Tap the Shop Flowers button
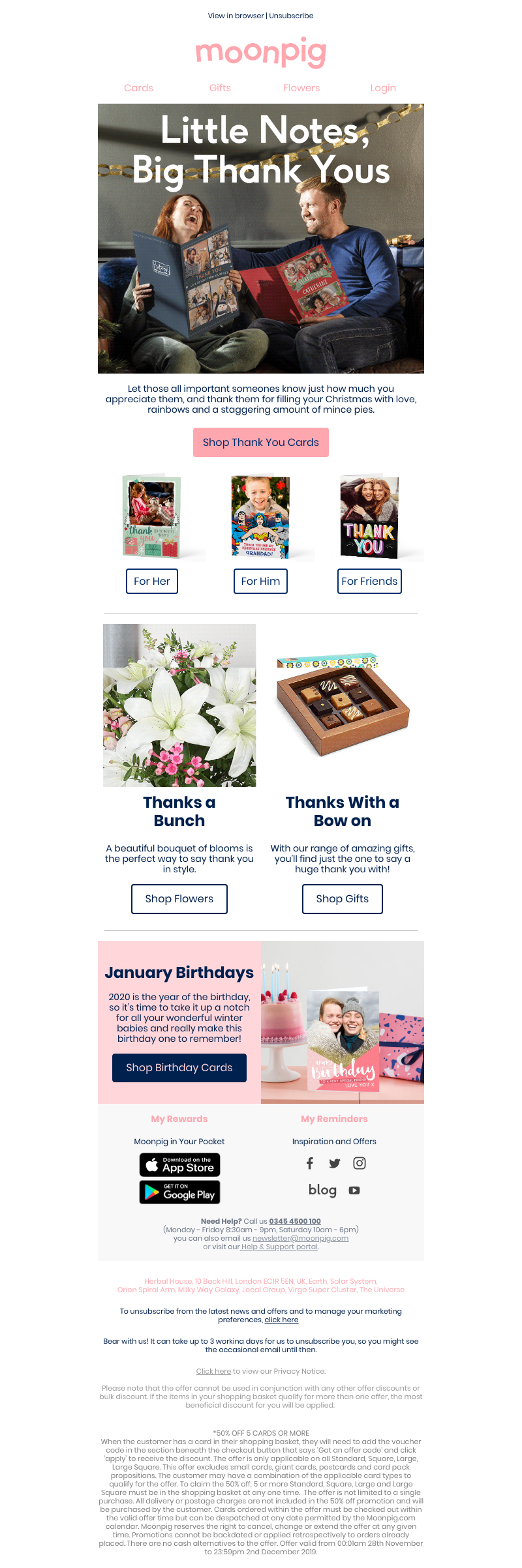522x1568 pixels. point(179,899)
